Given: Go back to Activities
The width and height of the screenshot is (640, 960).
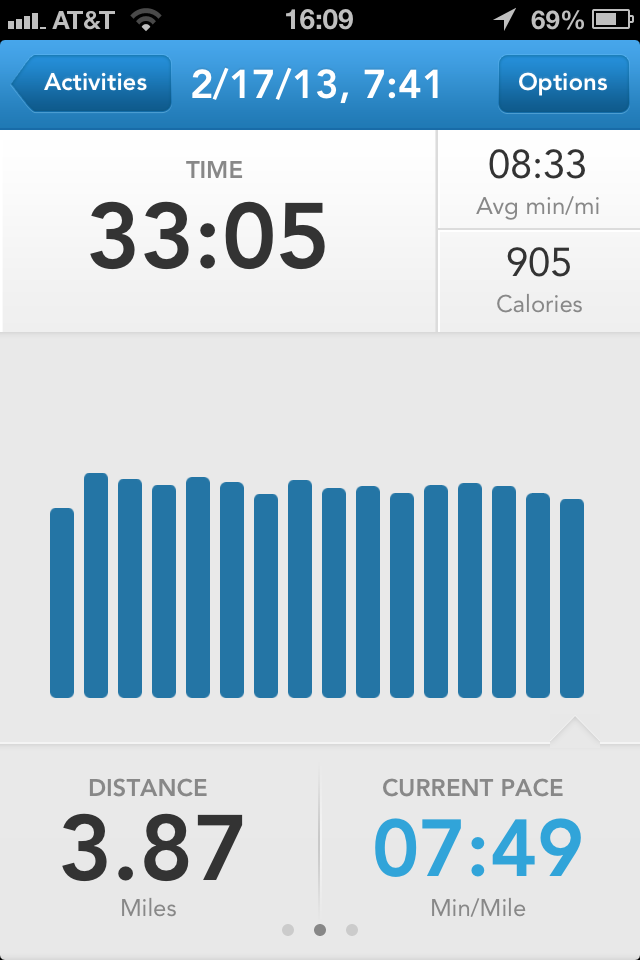Looking at the screenshot, I should [x=92, y=83].
